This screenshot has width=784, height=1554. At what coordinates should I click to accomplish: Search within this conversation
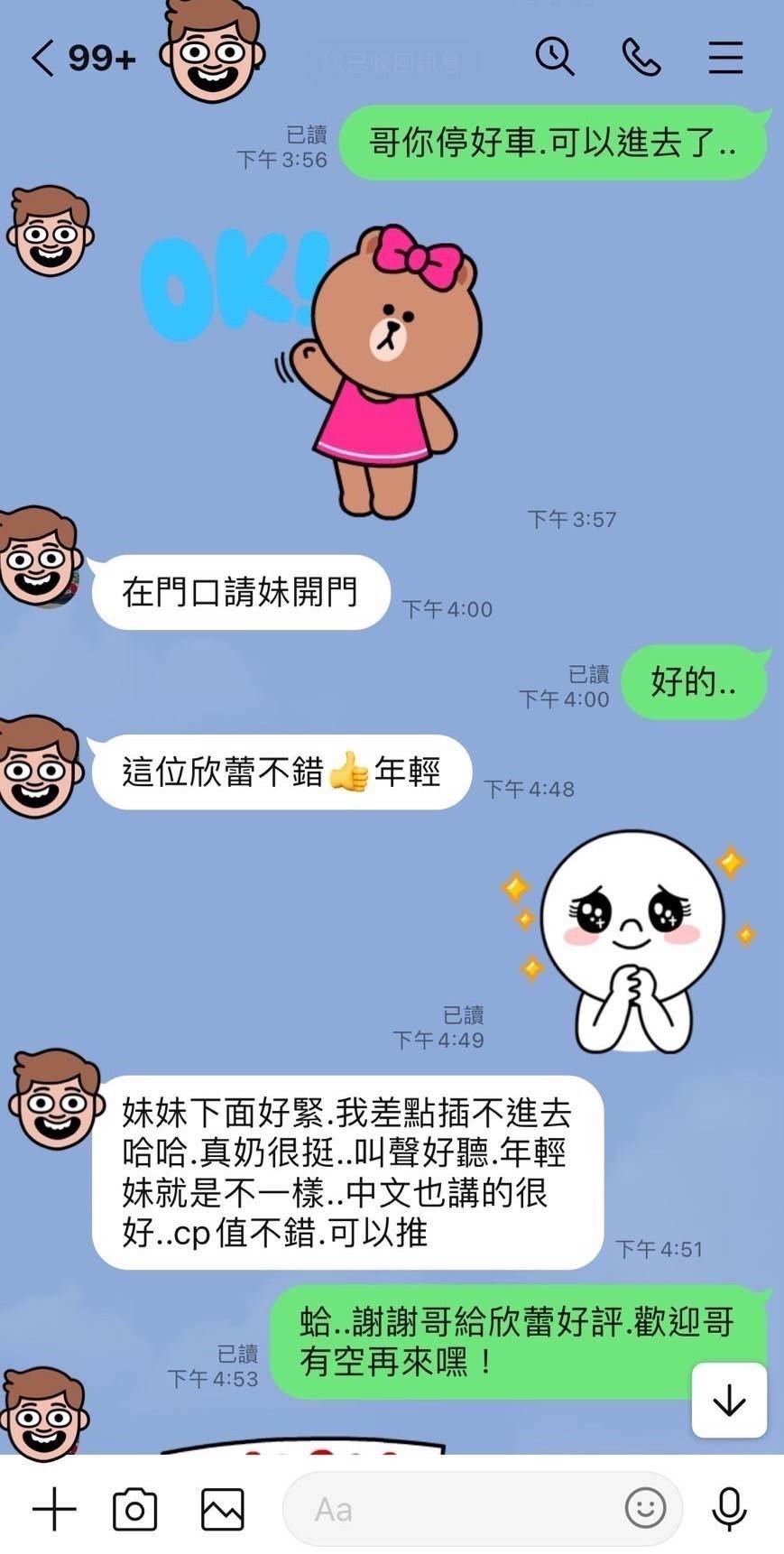[554, 57]
